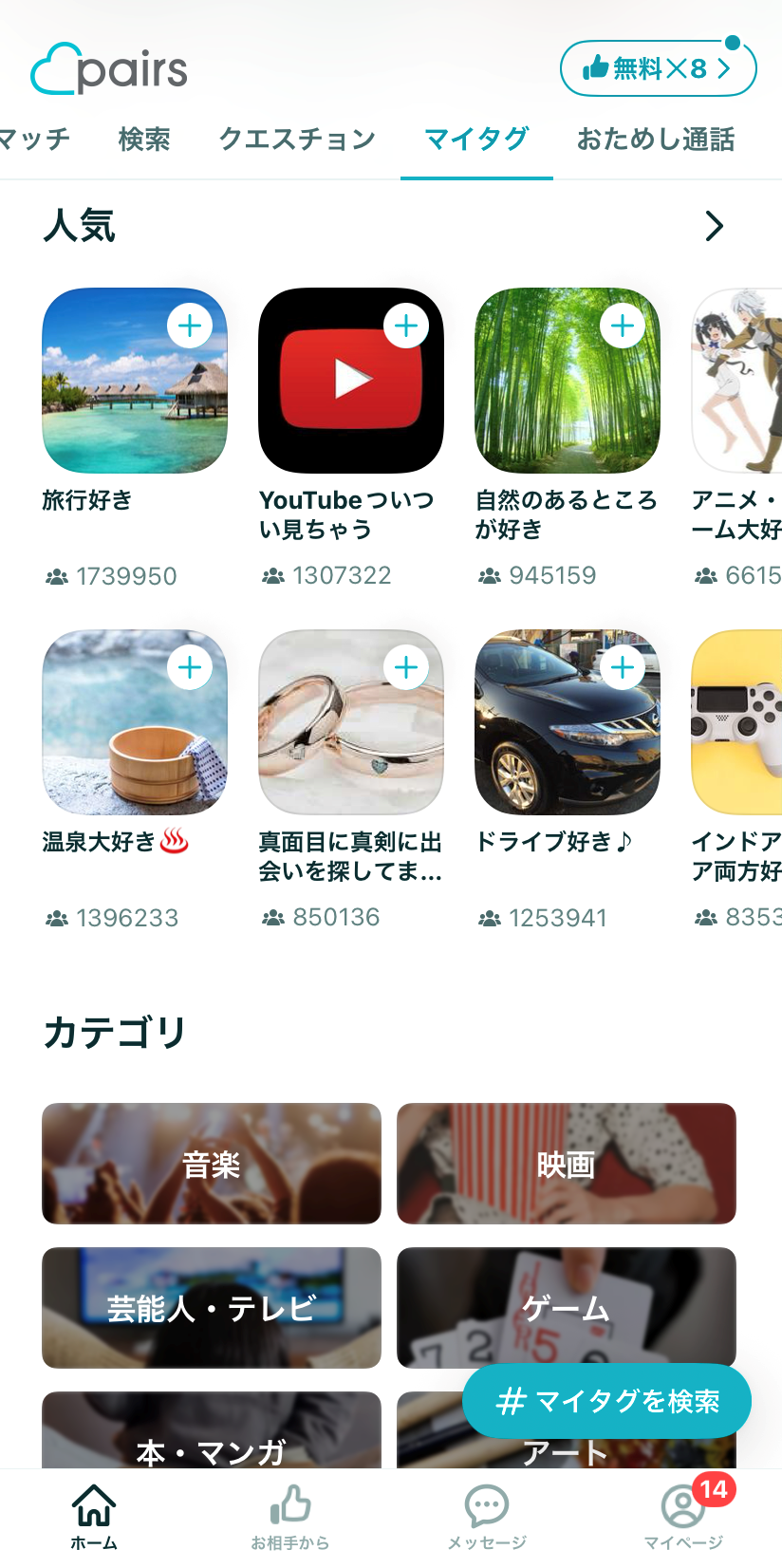Tap the マイタグを検索 floating button
This screenshot has width=782, height=1568.
tap(607, 1401)
